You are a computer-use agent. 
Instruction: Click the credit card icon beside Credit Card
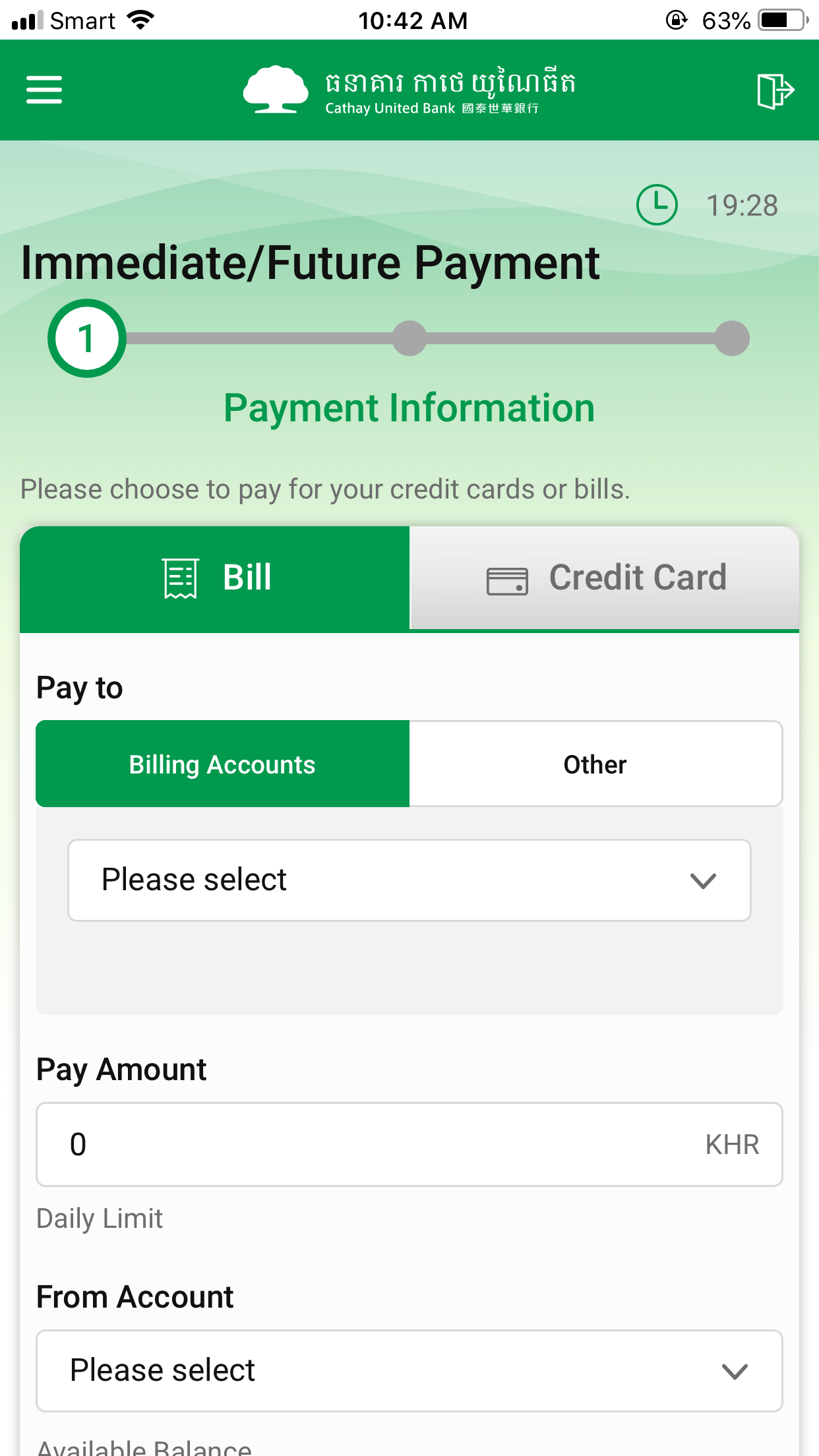(x=508, y=578)
